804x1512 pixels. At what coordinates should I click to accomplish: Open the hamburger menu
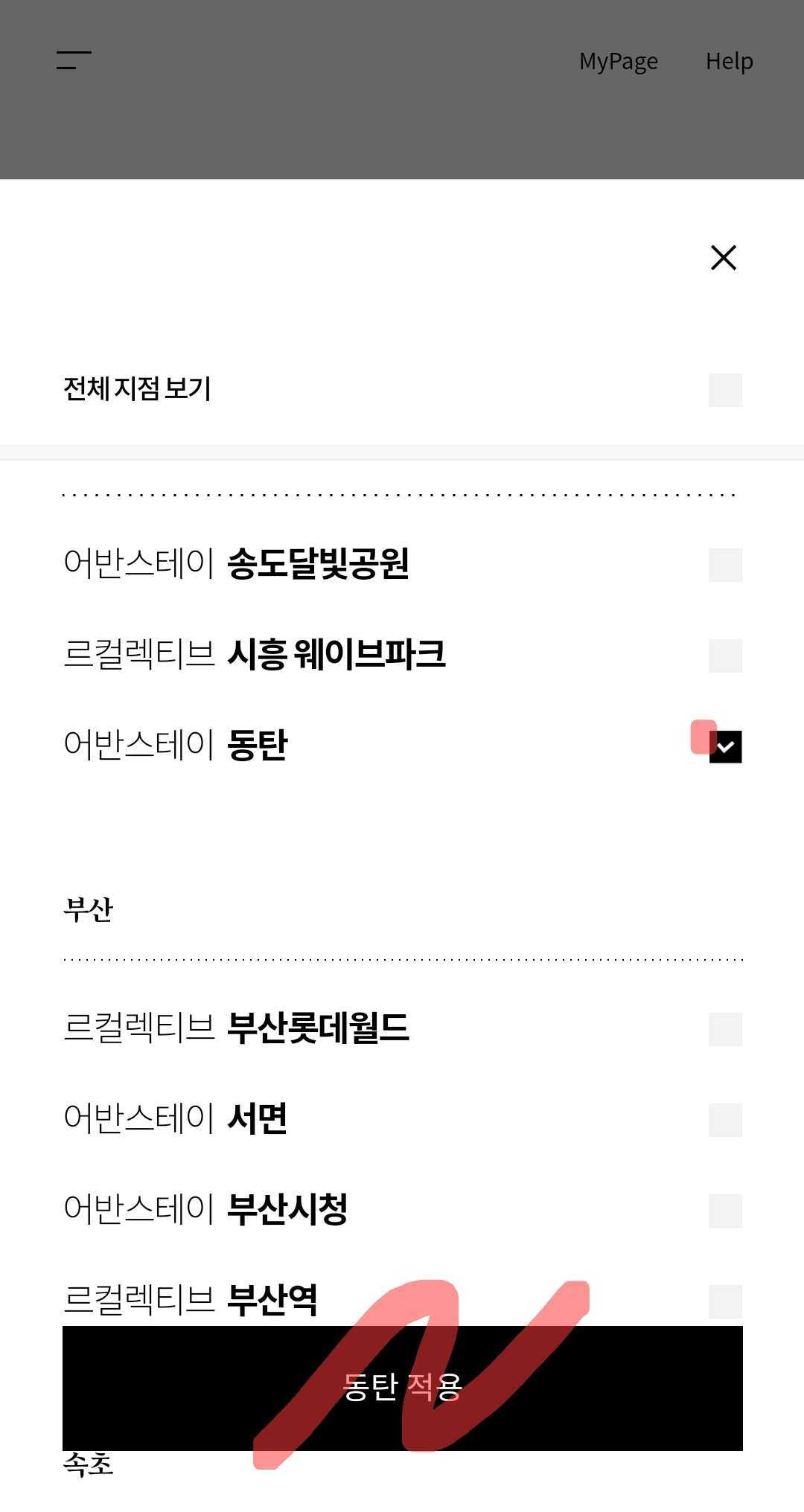(x=74, y=60)
